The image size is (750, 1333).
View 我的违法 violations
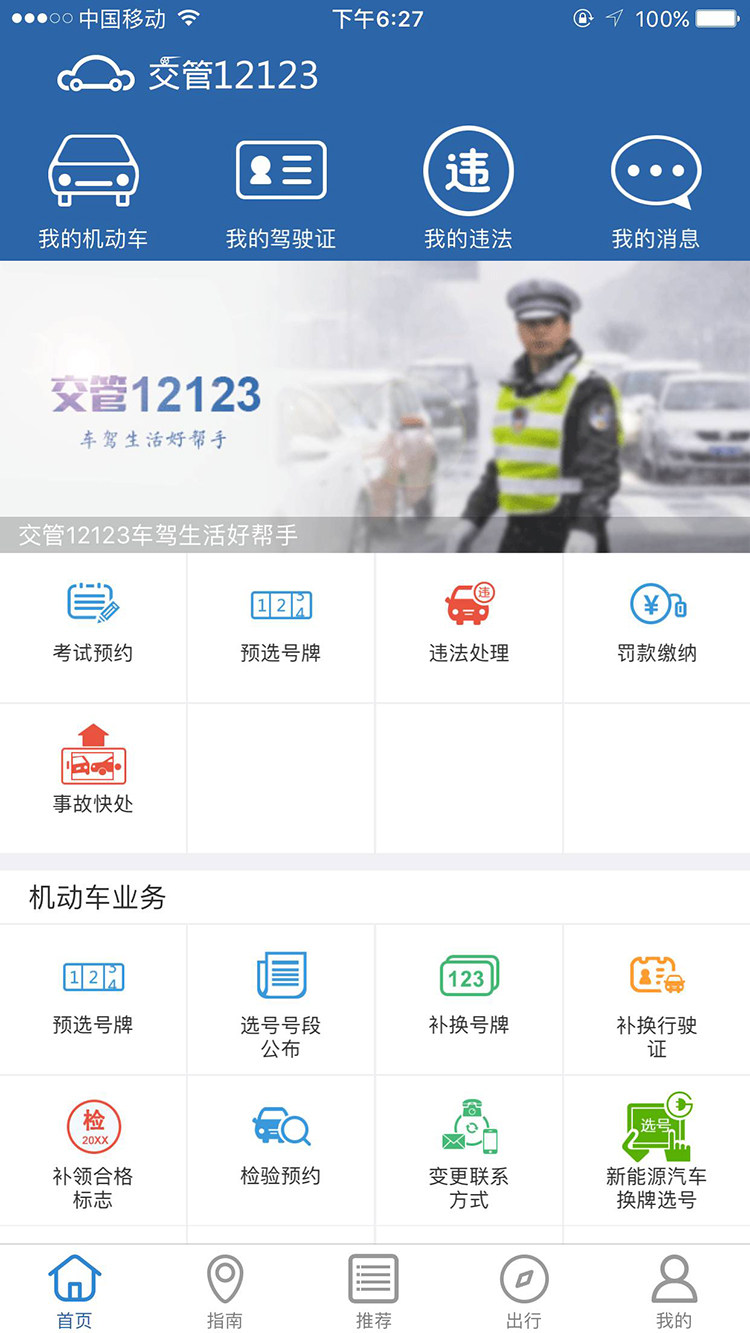coord(468,190)
